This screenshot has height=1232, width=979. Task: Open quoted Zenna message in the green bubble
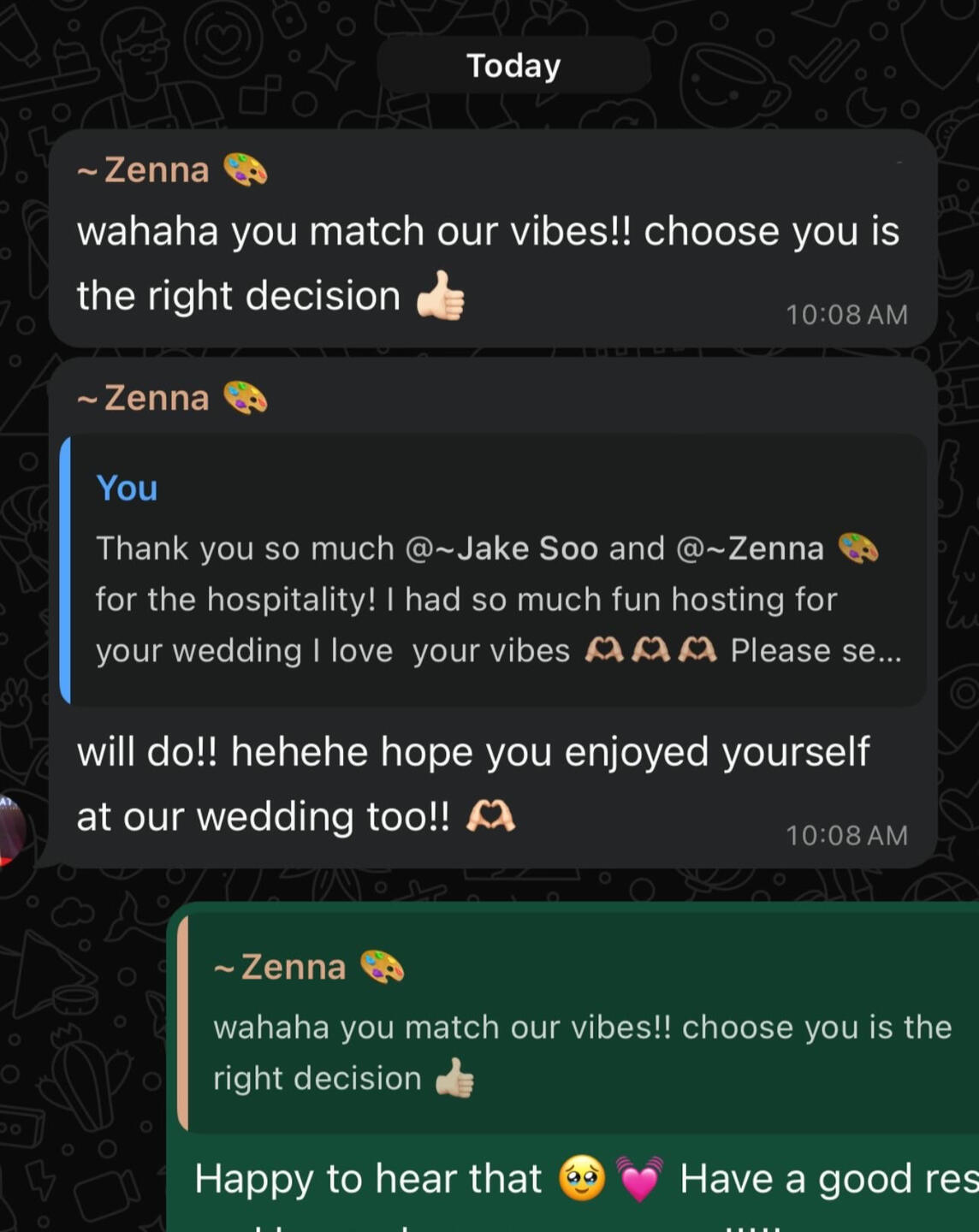click(x=582, y=1024)
